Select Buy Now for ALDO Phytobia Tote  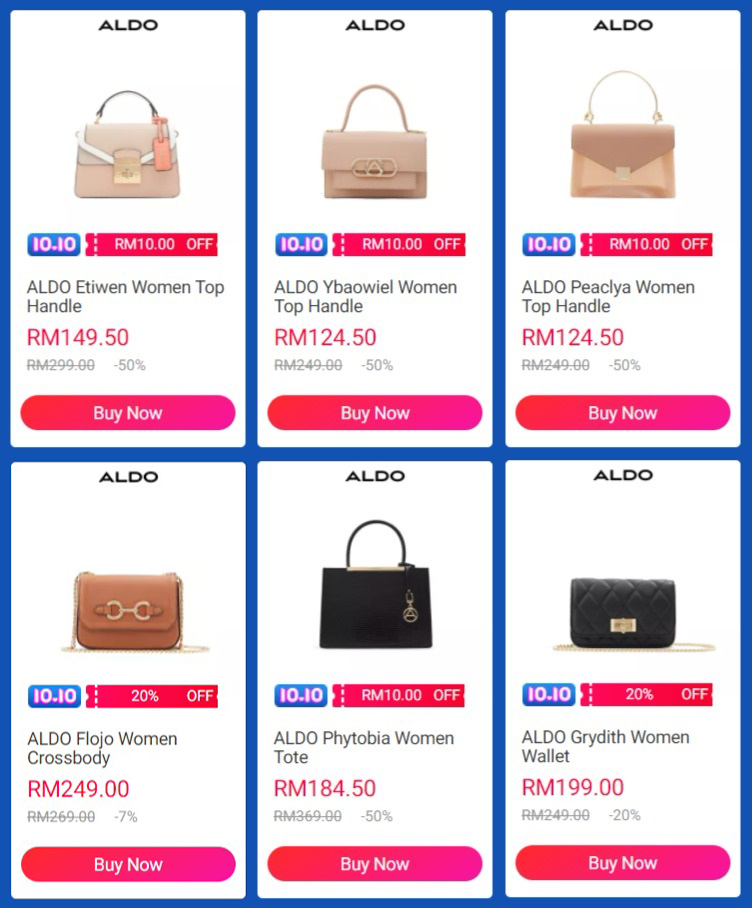pyautogui.click(x=375, y=864)
